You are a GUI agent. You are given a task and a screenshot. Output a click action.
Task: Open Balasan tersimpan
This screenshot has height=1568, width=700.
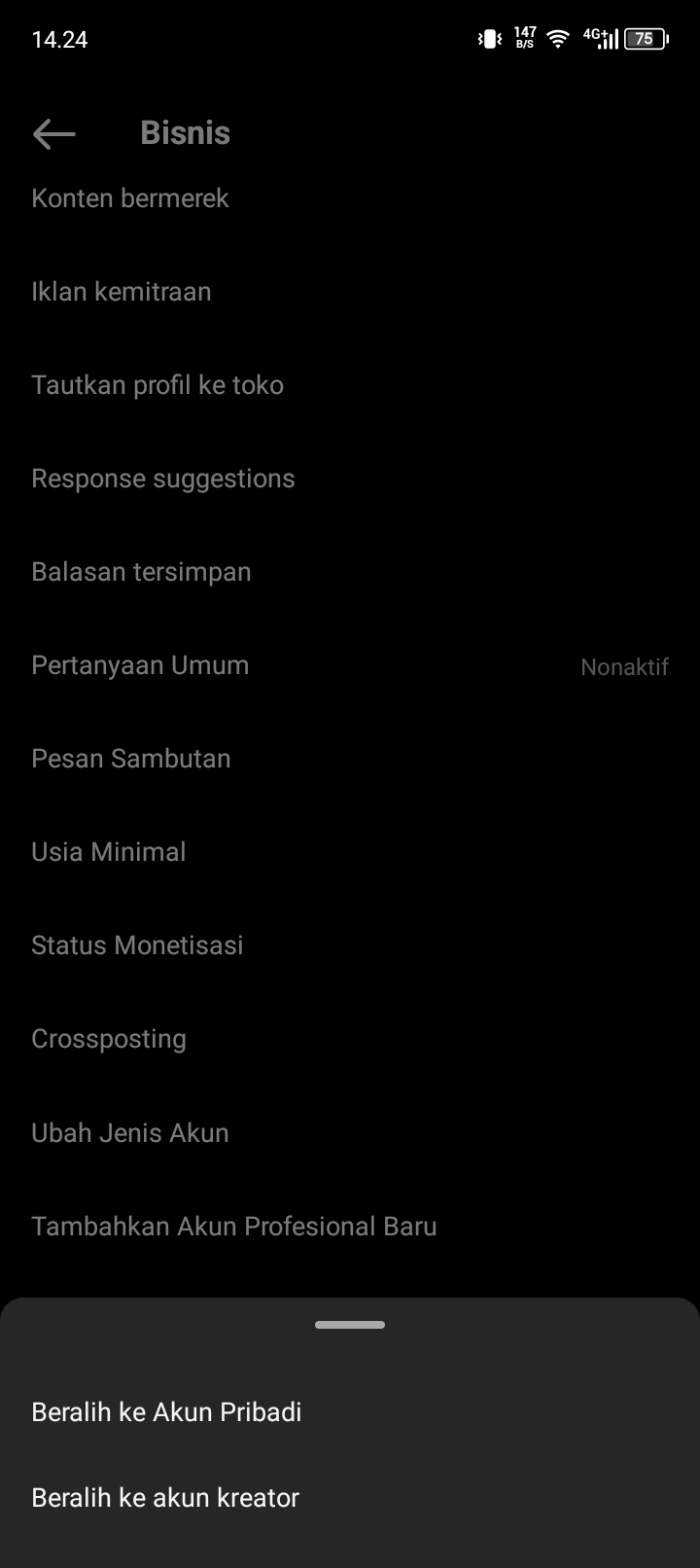pyautogui.click(x=350, y=572)
